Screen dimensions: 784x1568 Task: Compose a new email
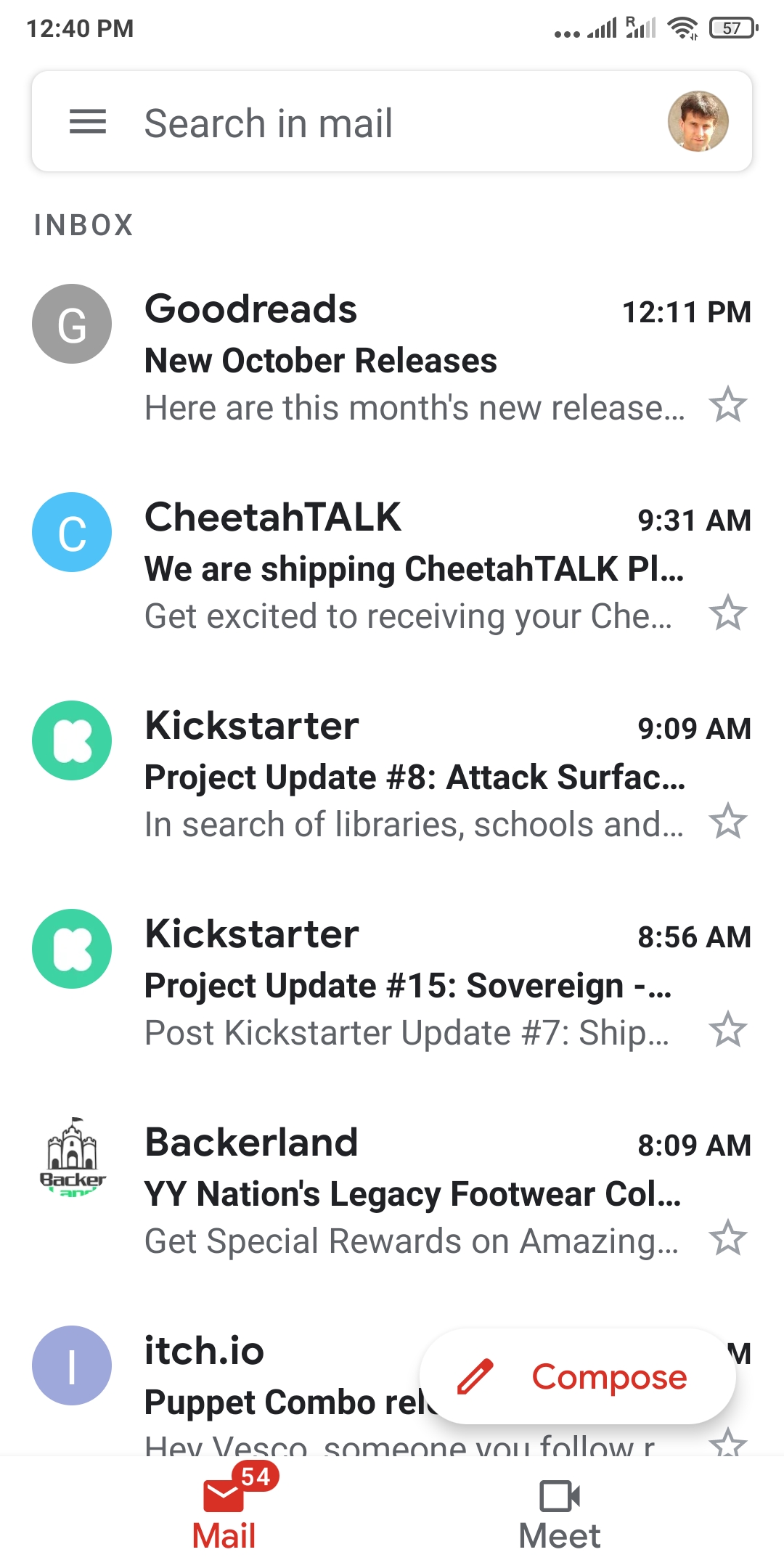pos(578,1376)
